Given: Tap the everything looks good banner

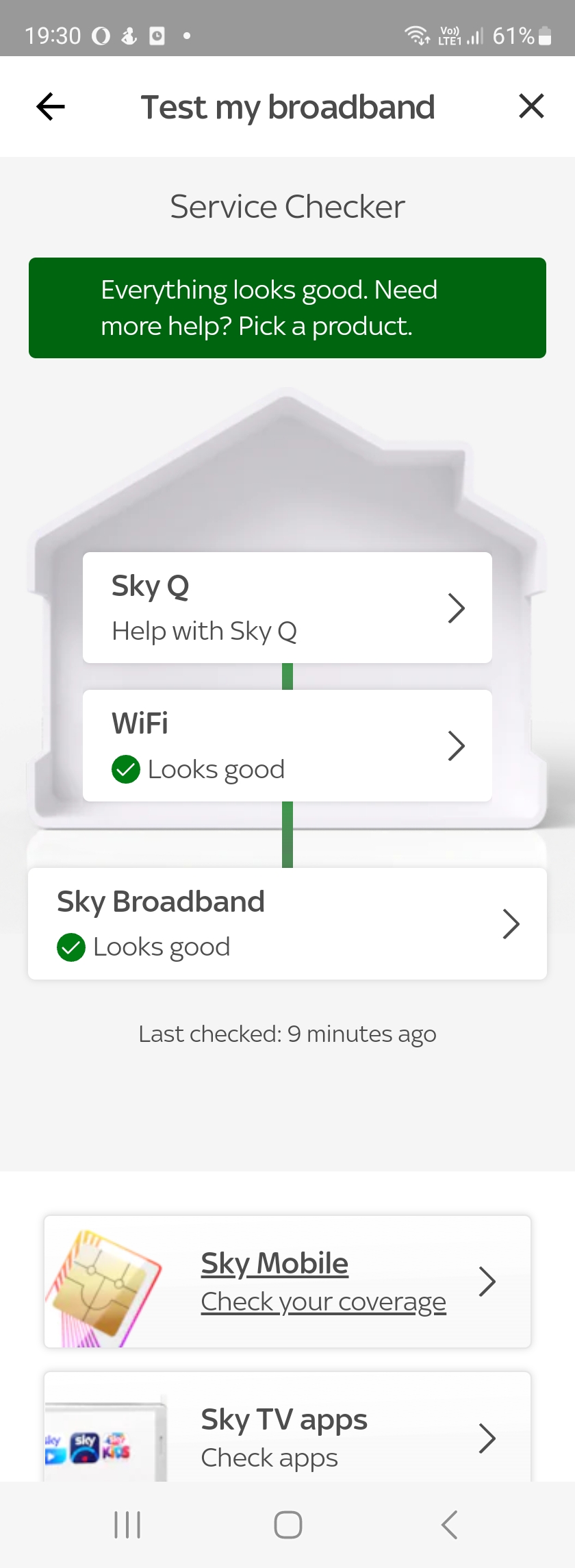Looking at the screenshot, I should 287,307.
